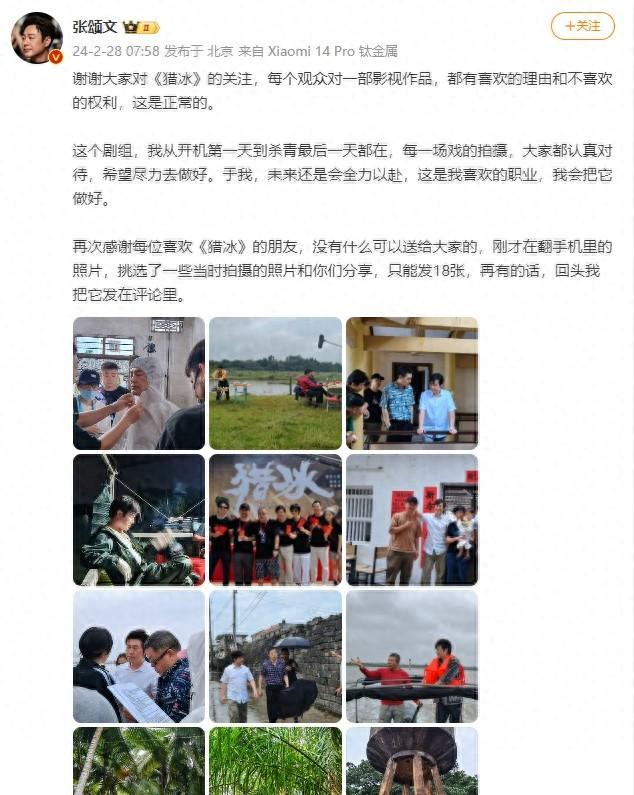View the photo of crew reading script

139,655
